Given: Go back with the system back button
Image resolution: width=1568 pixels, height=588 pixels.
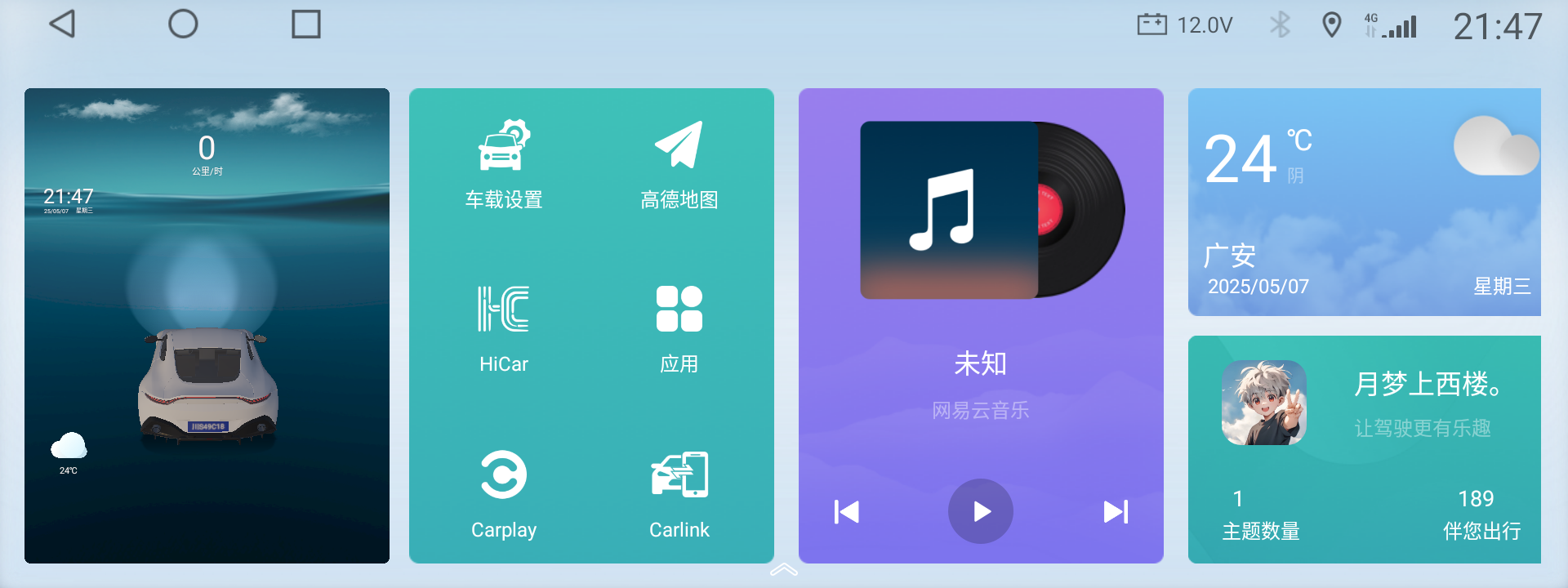Looking at the screenshot, I should pos(63,24).
